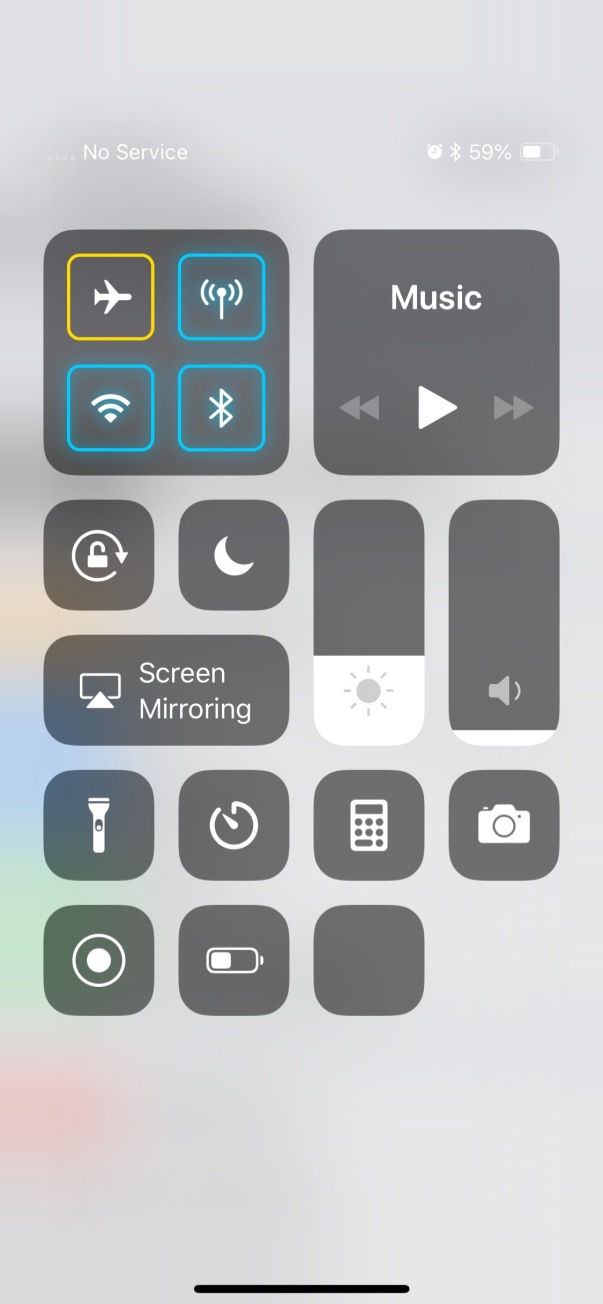The image size is (603, 1304).
Task: Go to the previous track
Action: [360, 408]
